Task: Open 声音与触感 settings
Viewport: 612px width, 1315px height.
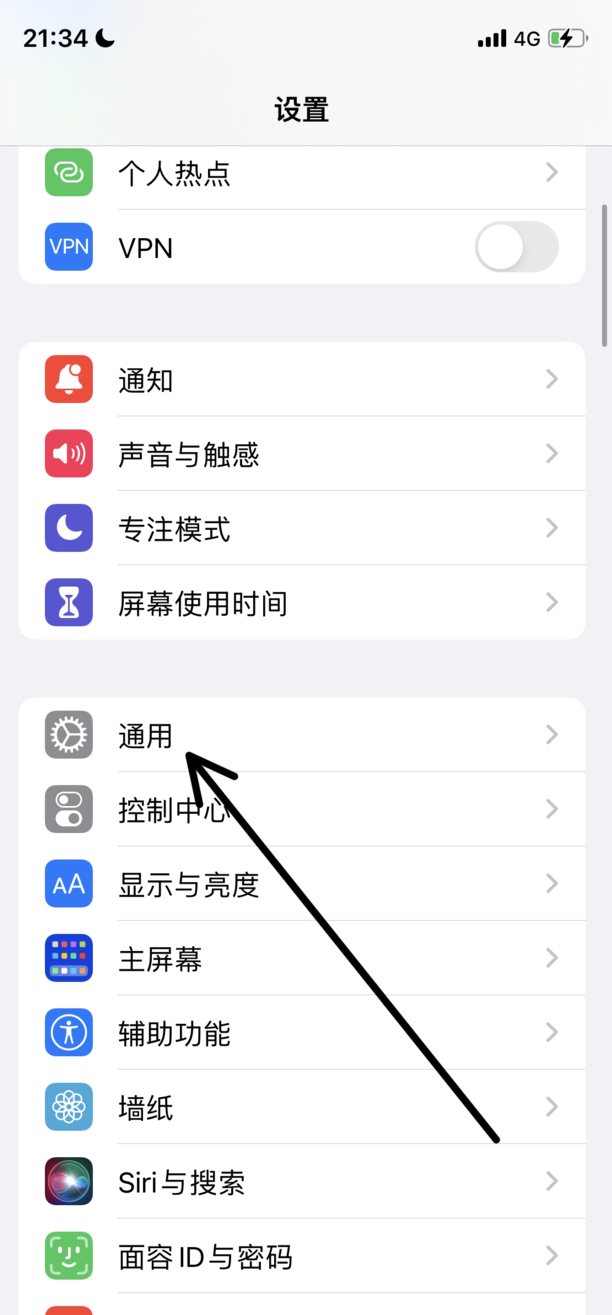Action: pyautogui.click(x=302, y=454)
